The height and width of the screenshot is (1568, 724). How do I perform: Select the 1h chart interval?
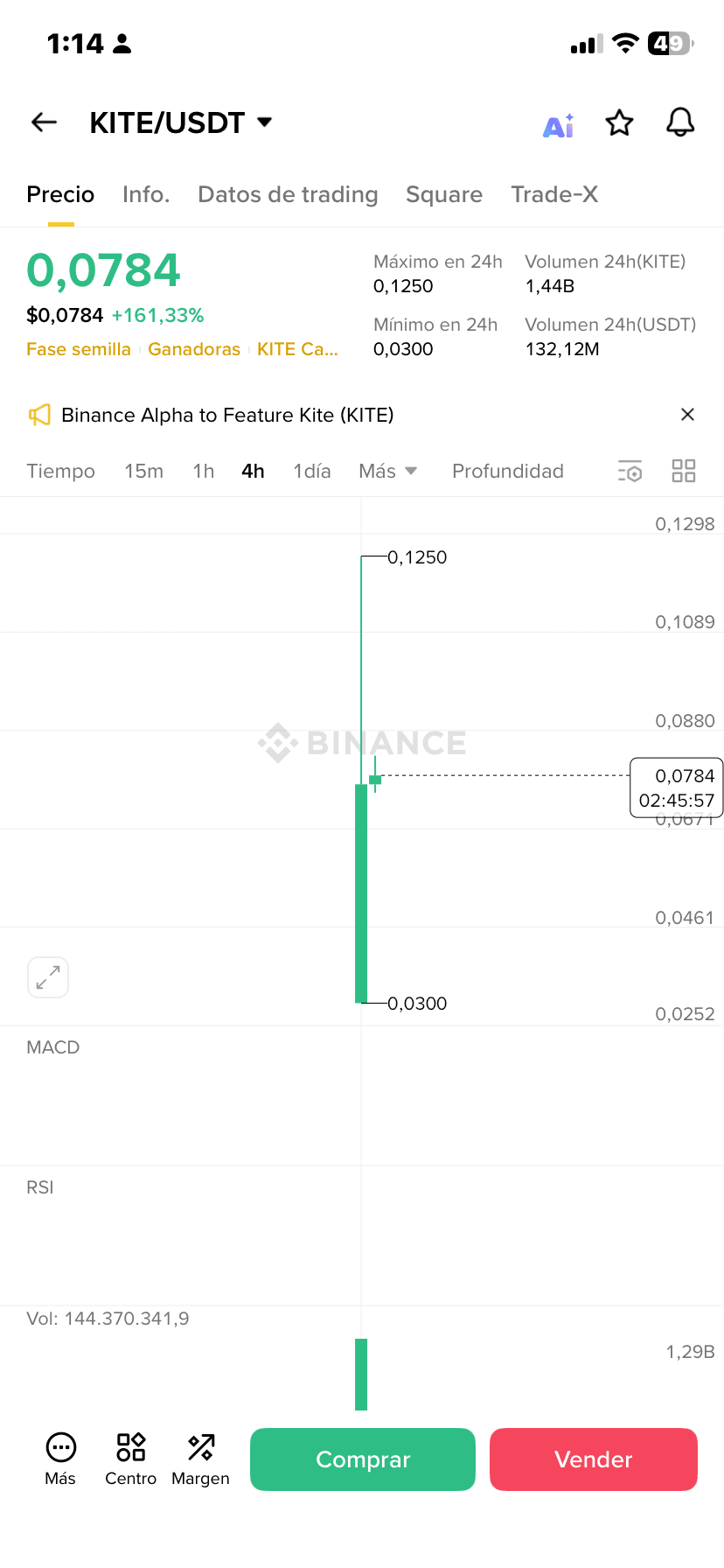point(203,471)
